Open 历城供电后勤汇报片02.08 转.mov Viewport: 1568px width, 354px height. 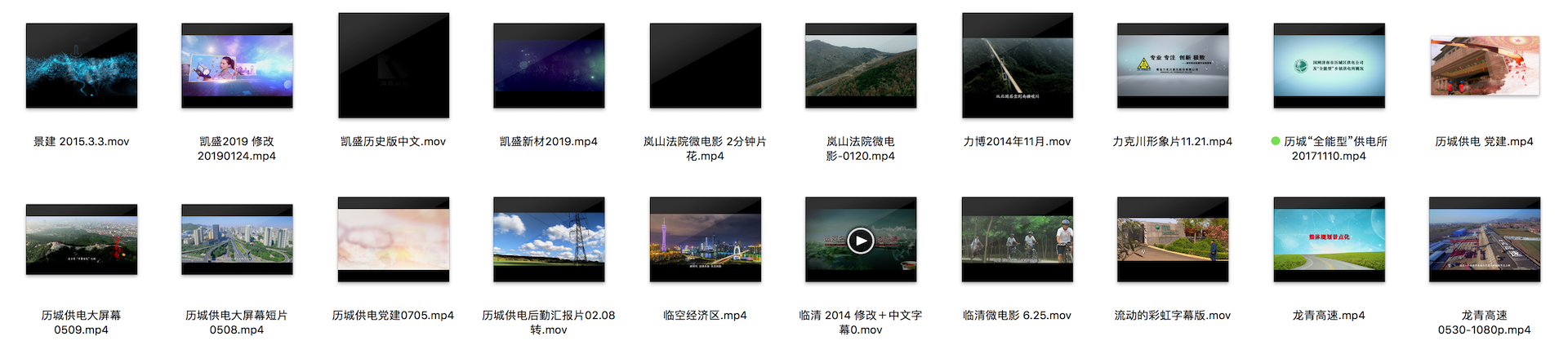click(x=549, y=240)
